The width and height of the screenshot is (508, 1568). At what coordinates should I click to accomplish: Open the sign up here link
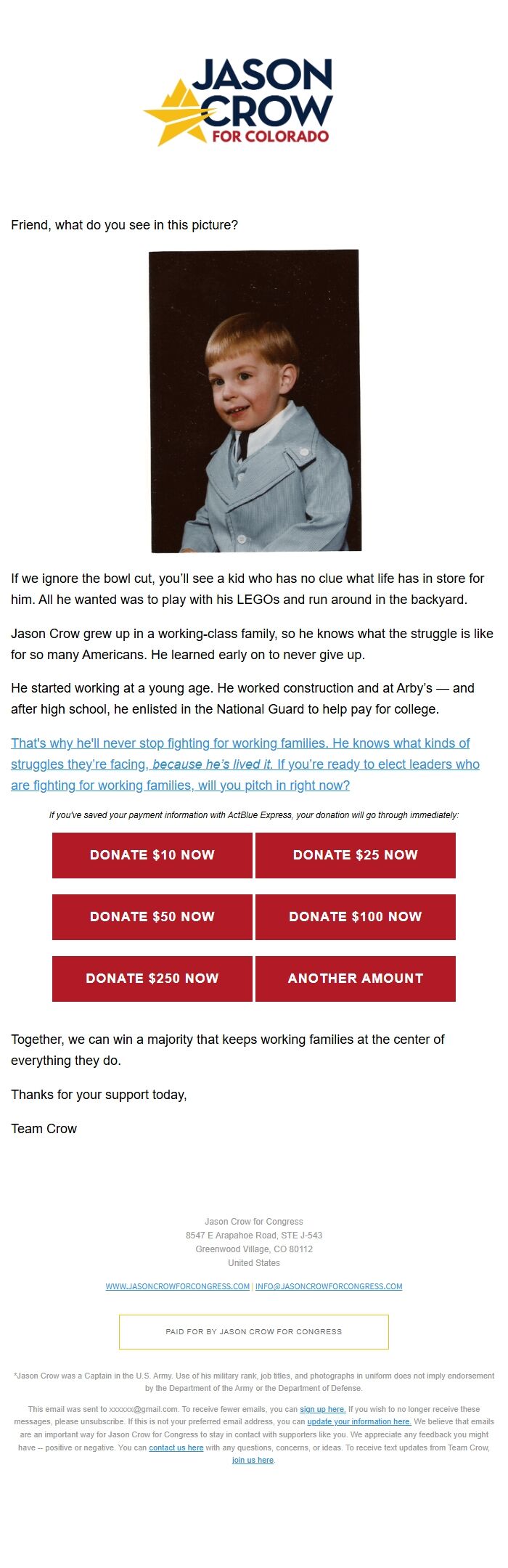point(322,1409)
